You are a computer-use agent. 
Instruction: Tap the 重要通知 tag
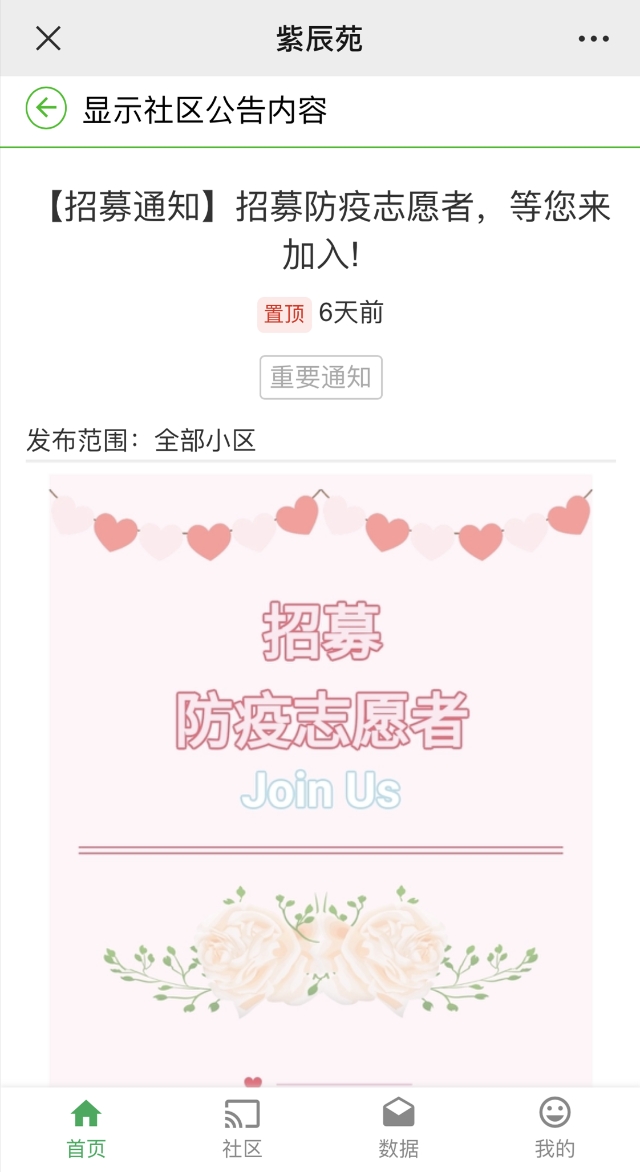[x=320, y=377]
